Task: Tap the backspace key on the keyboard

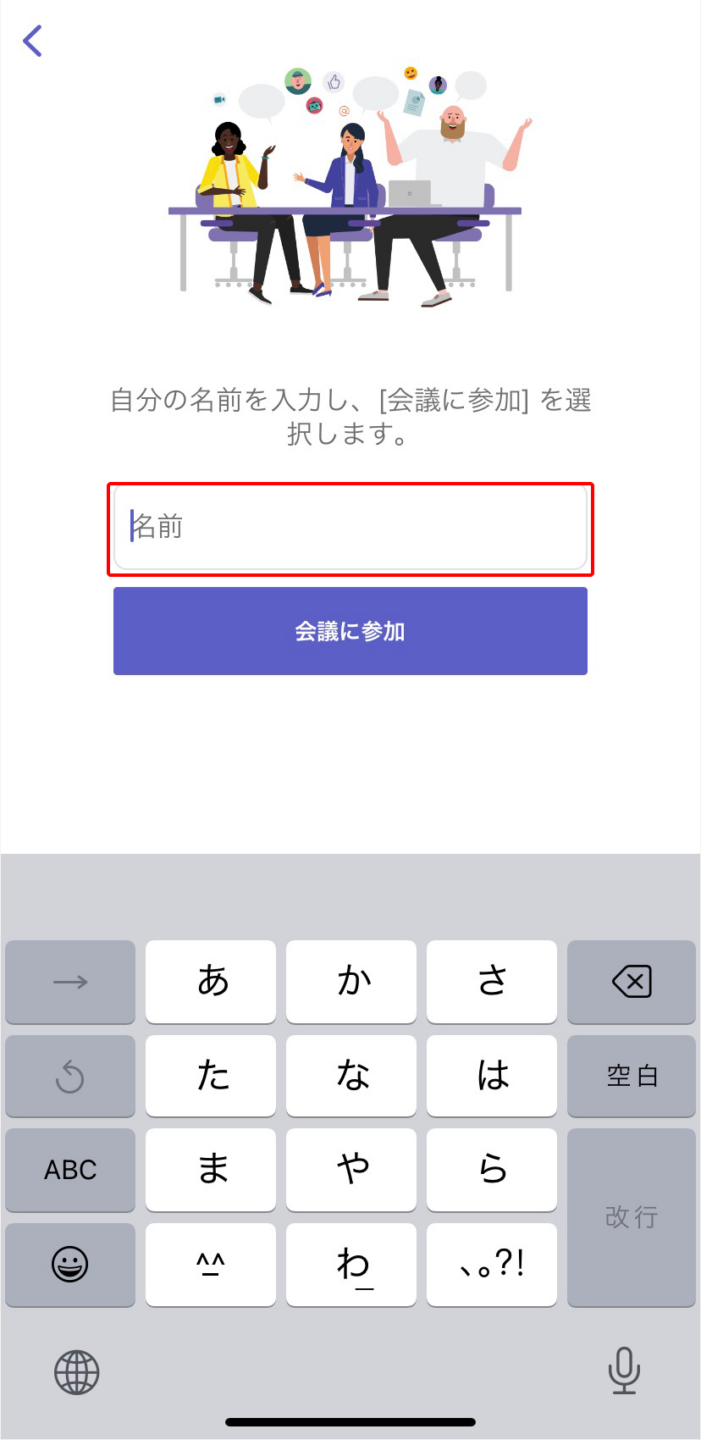Action: 631,982
